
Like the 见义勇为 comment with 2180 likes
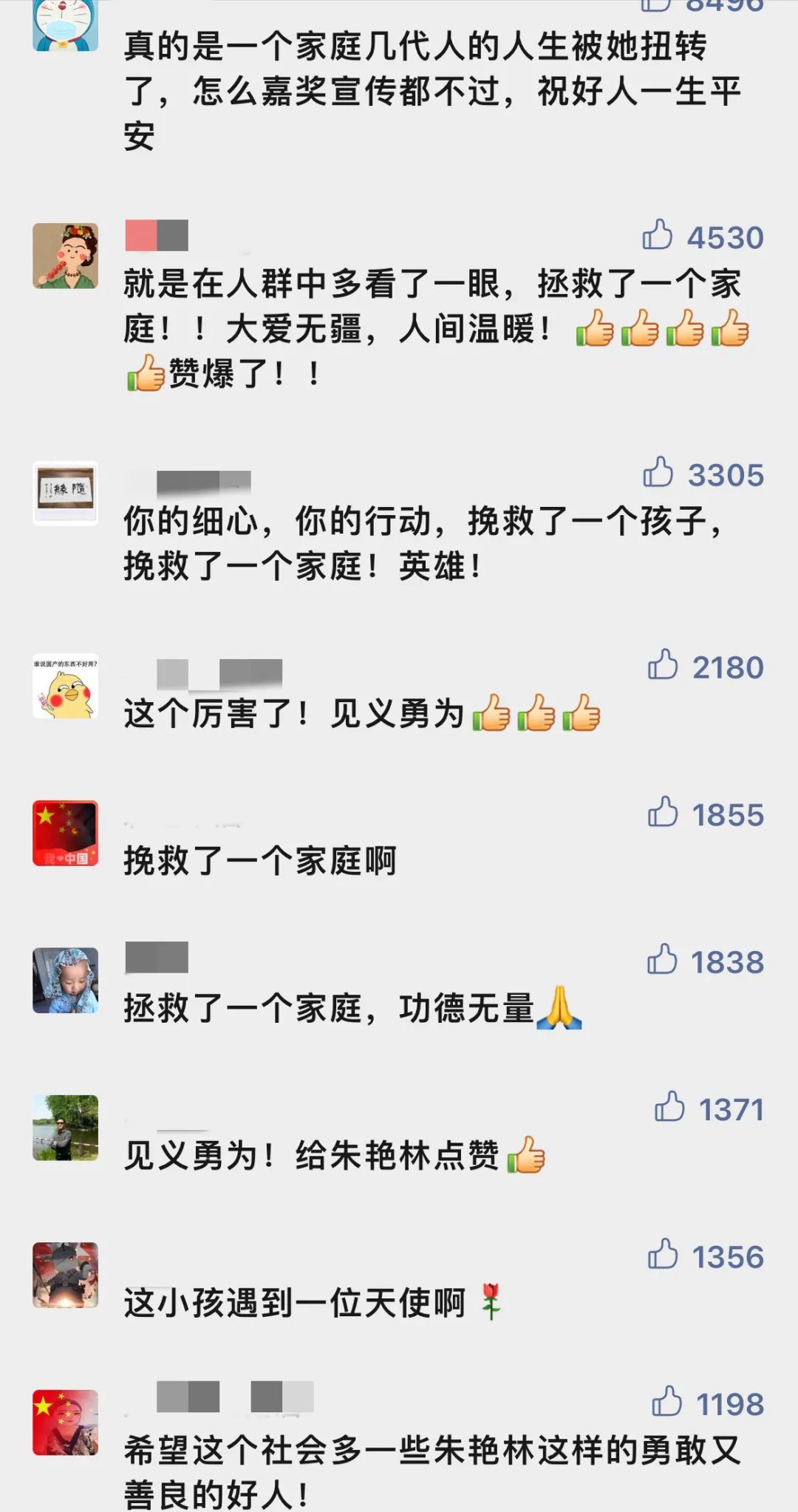663,665
